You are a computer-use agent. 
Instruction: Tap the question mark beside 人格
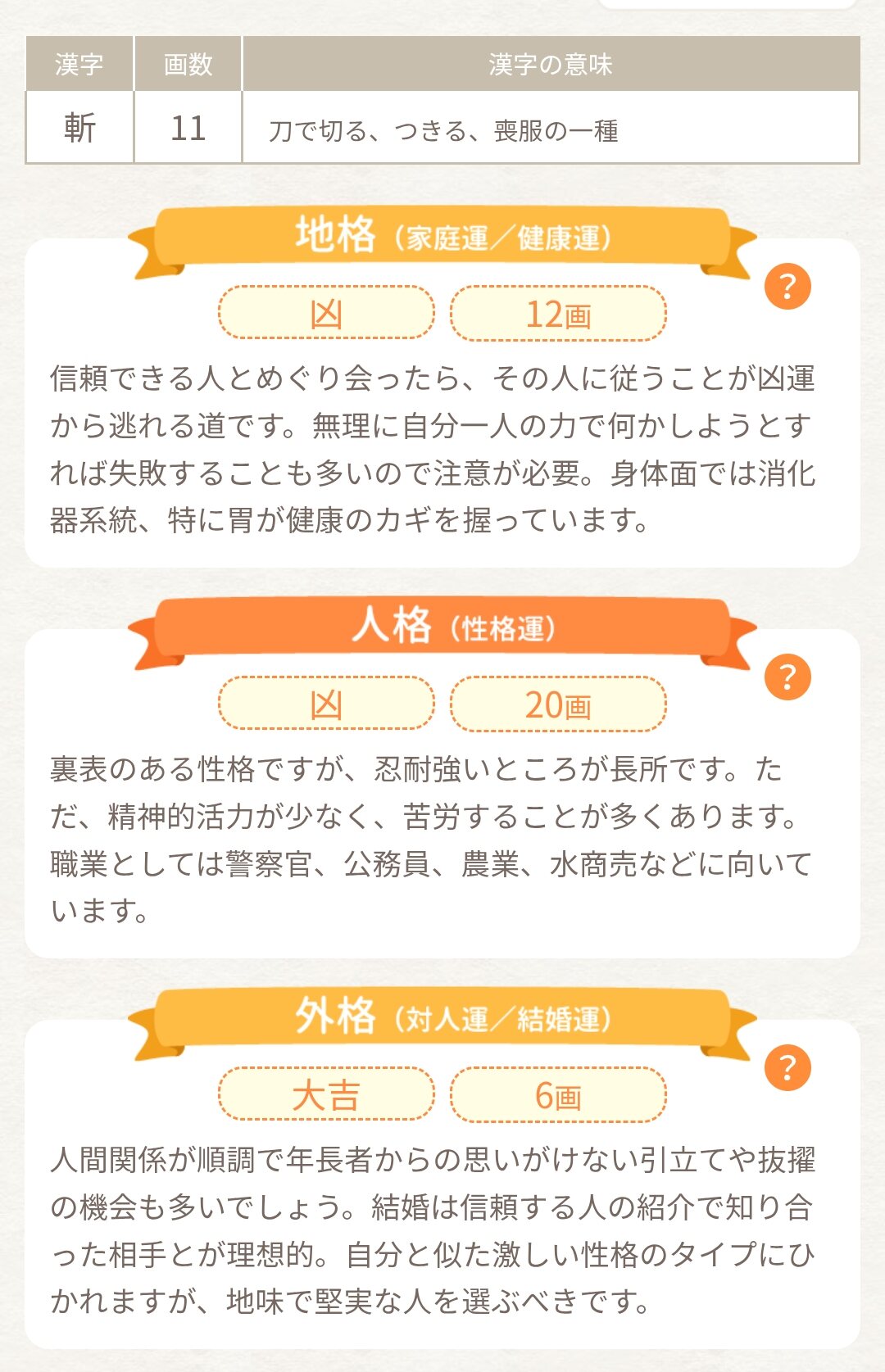point(787,677)
